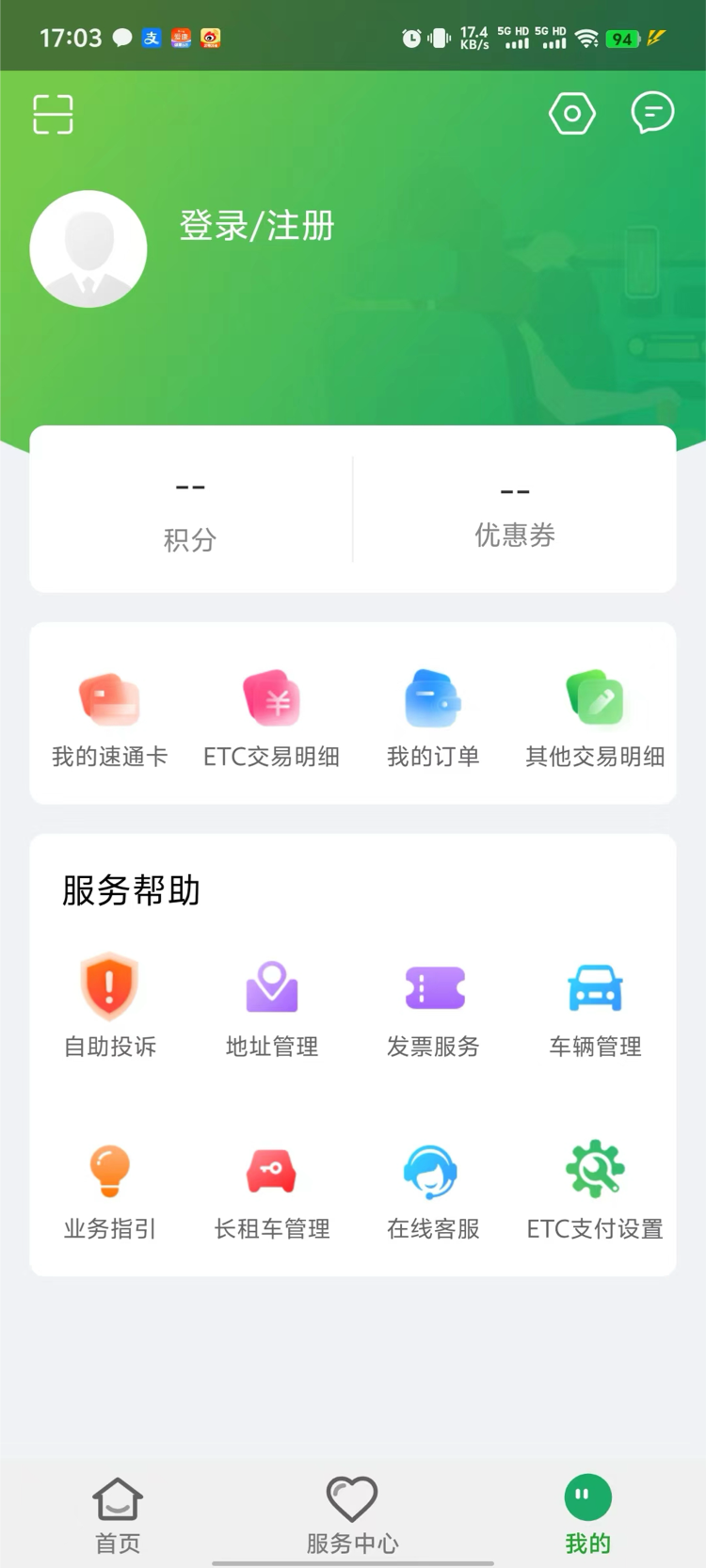Open 发票服务

pyautogui.click(x=433, y=1005)
